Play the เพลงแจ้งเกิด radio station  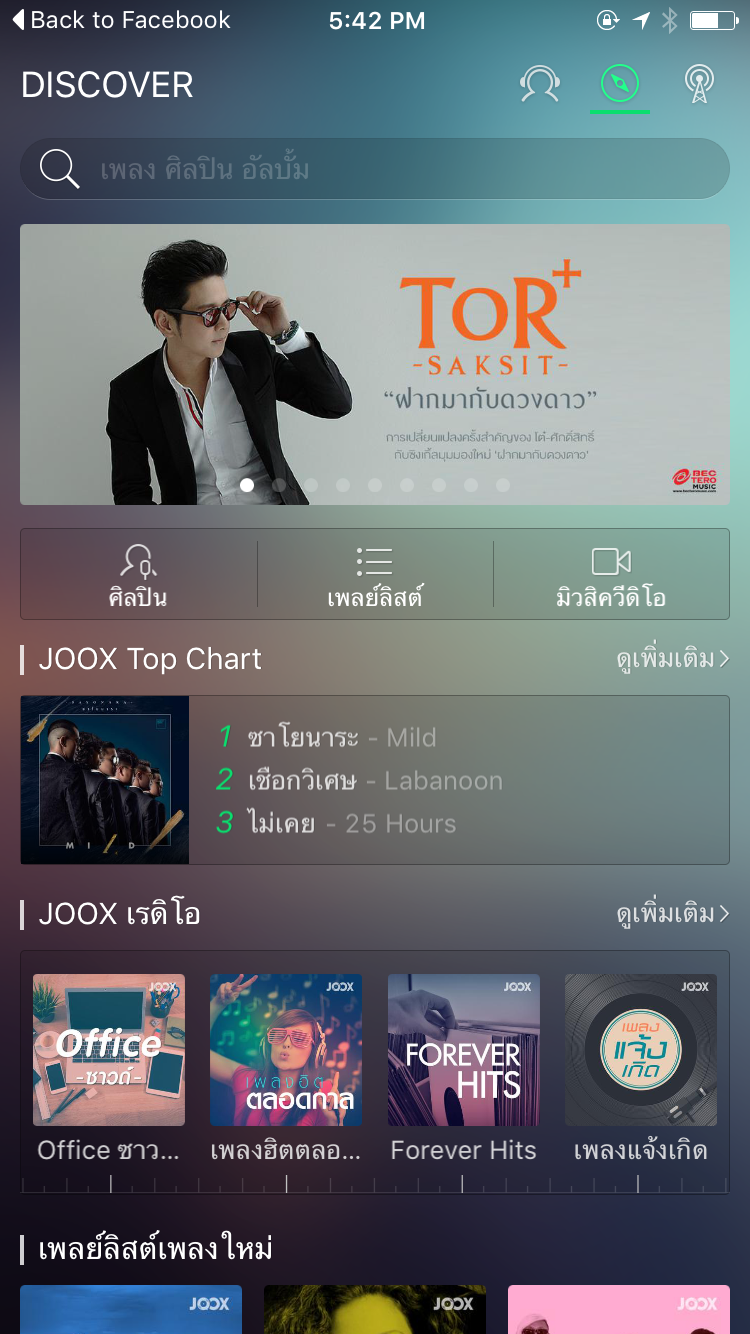click(x=640, y=1050)
